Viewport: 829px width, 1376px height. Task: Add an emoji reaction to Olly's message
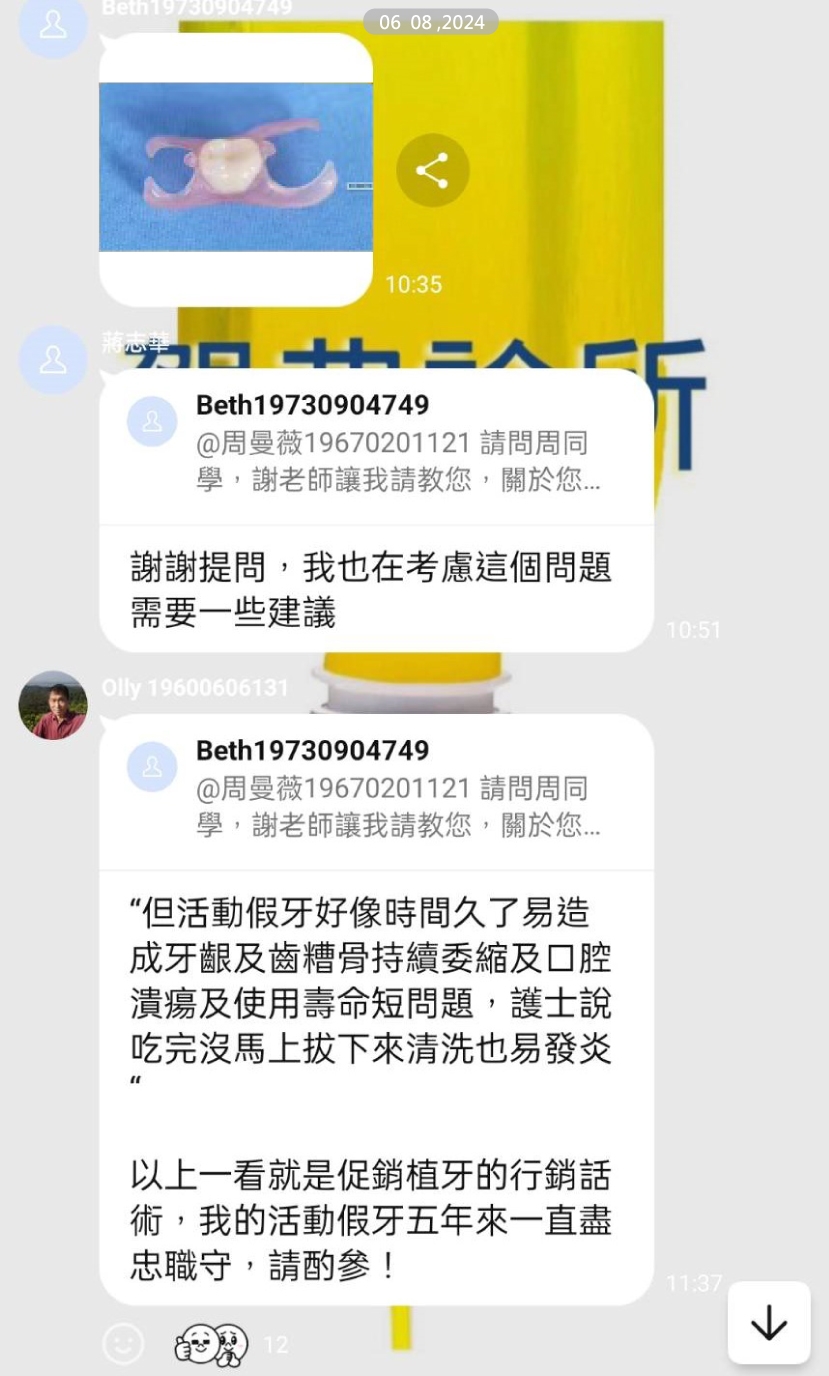point(123,1344)
